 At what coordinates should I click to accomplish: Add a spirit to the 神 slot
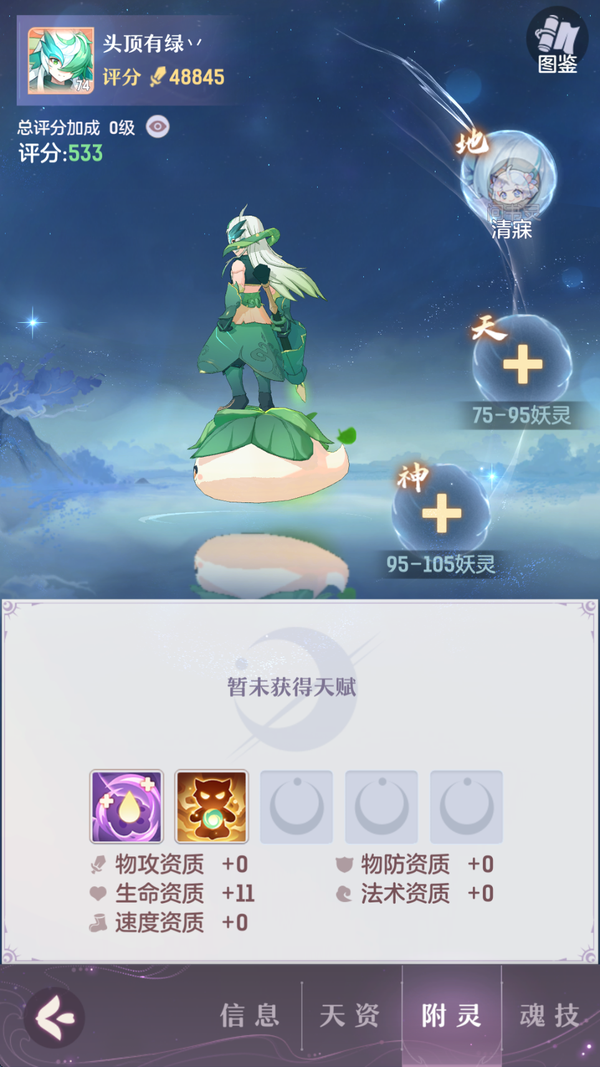tap(441, 513)
